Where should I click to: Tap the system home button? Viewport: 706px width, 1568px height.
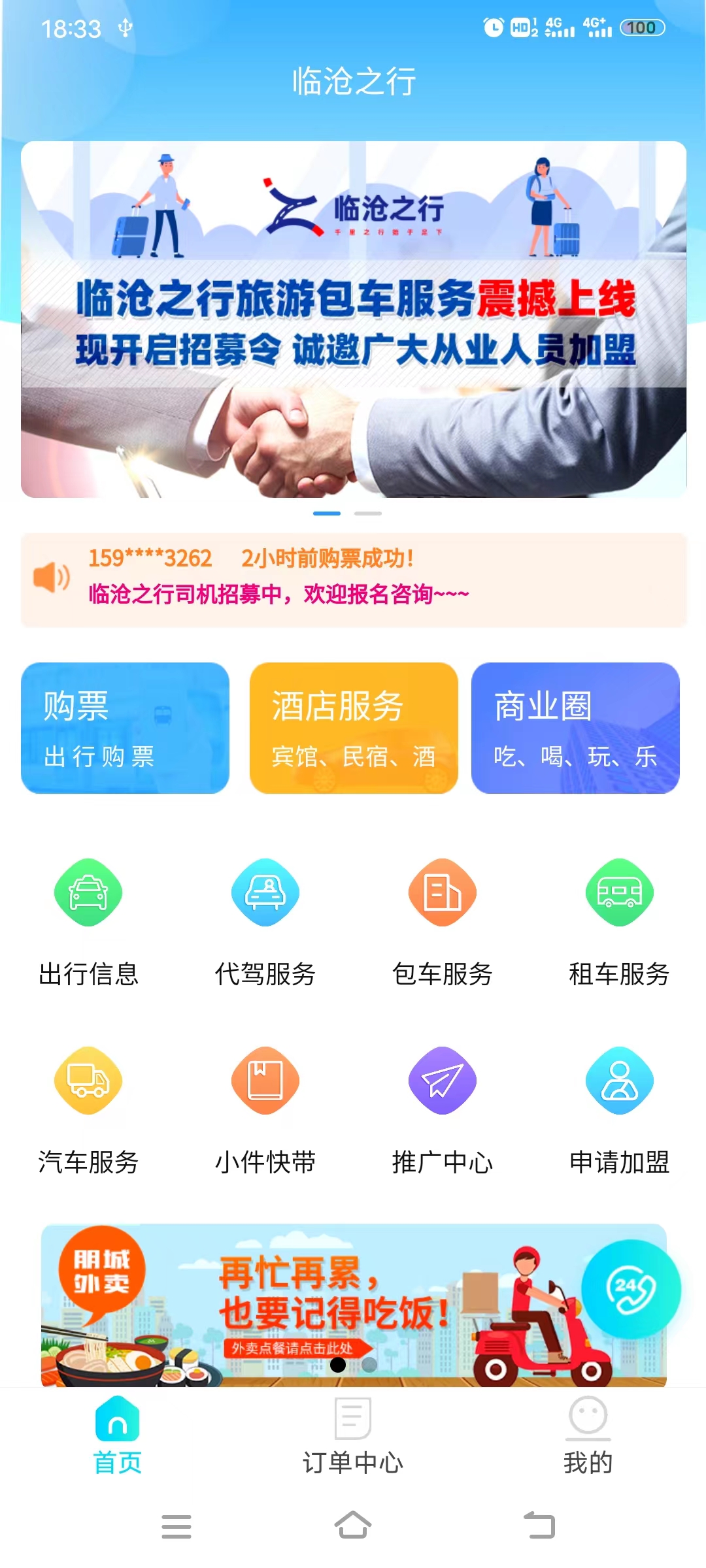point(353,1526)
